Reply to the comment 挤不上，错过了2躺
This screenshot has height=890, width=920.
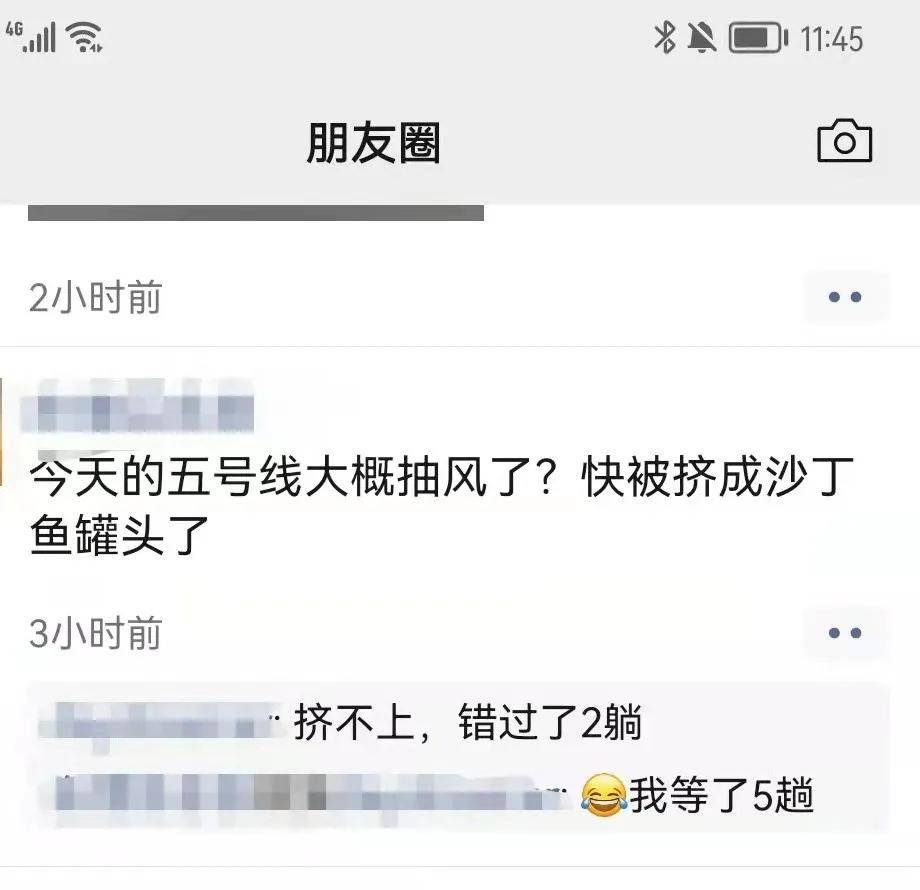coord(467,723)
